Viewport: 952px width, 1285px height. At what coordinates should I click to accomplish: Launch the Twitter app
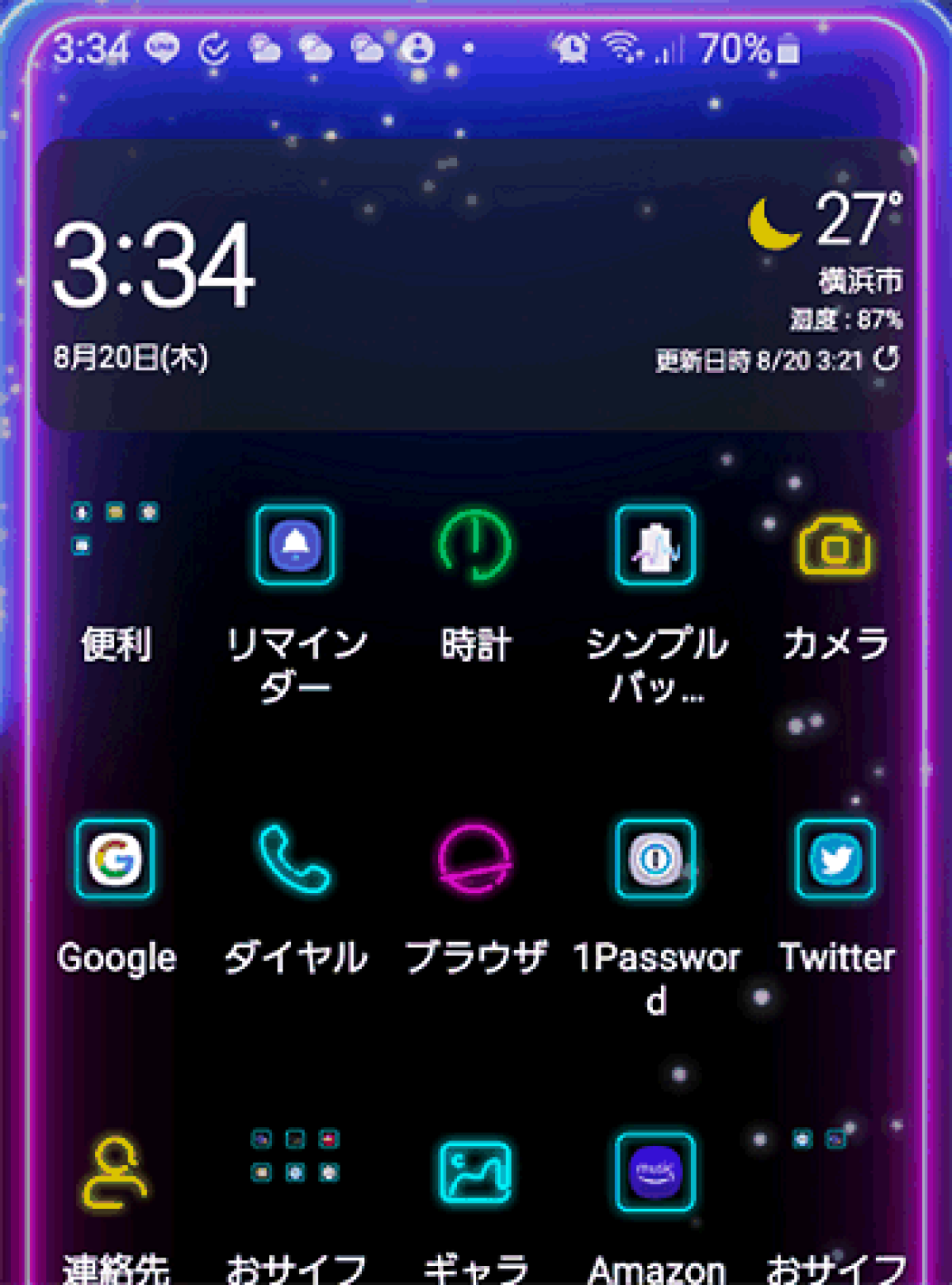point(833,861)
